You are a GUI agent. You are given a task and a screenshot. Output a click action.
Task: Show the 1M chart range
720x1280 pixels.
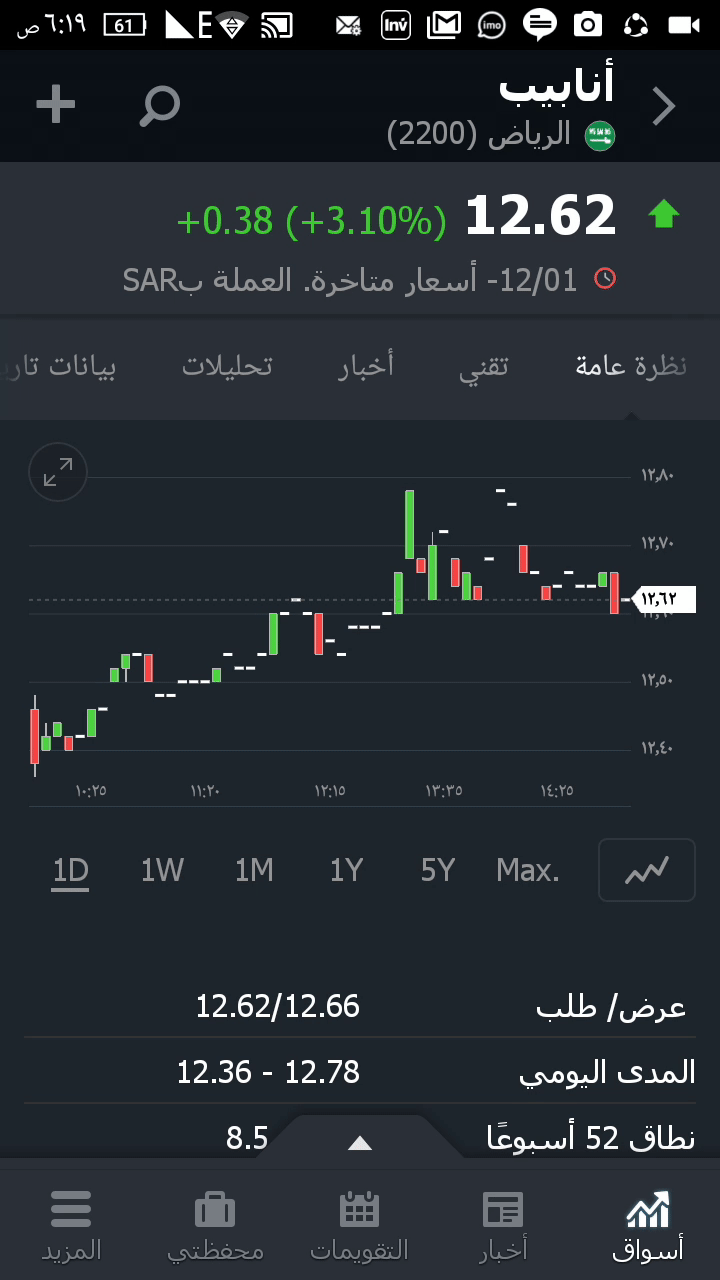(x=254, y=871)
